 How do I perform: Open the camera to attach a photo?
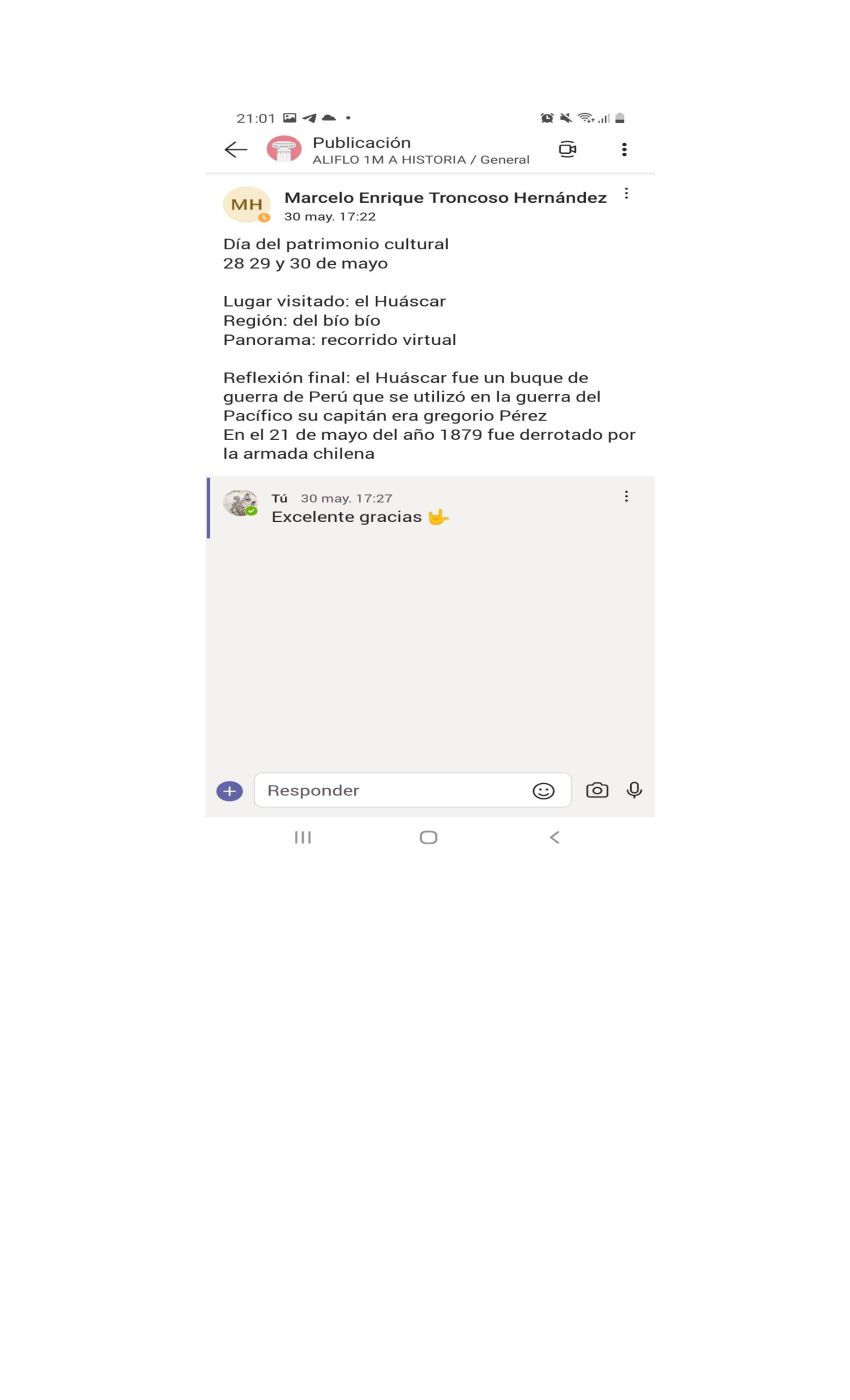tap(597, 790)
